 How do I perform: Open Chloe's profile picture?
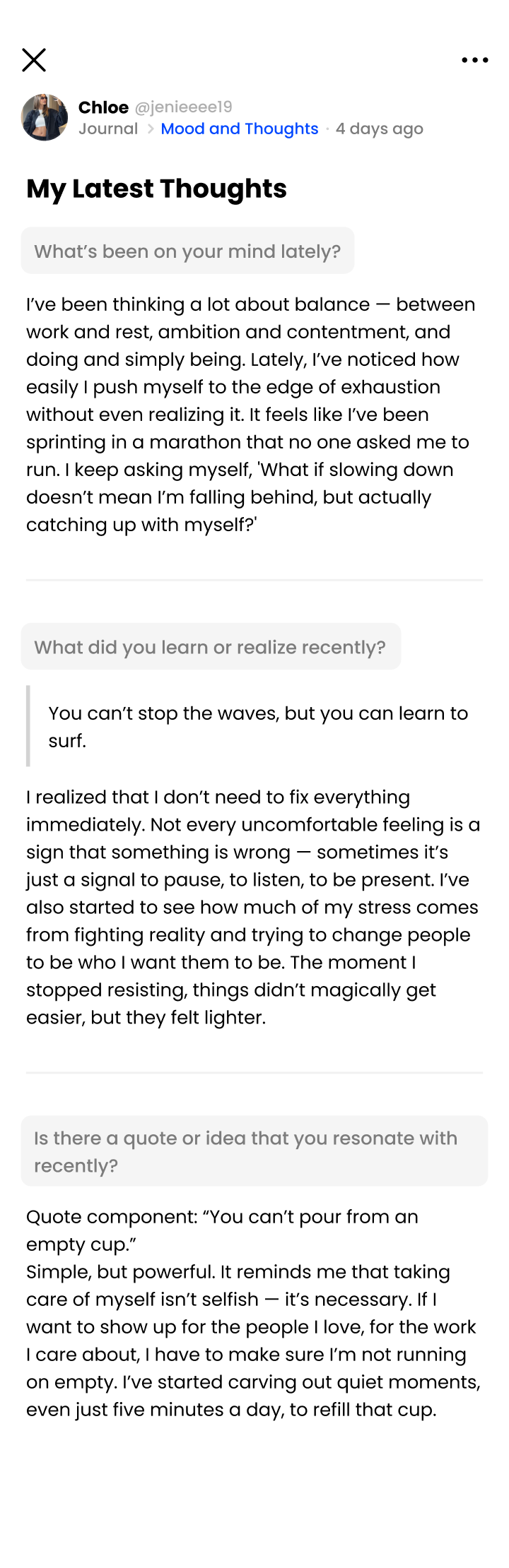coord(45,117)
